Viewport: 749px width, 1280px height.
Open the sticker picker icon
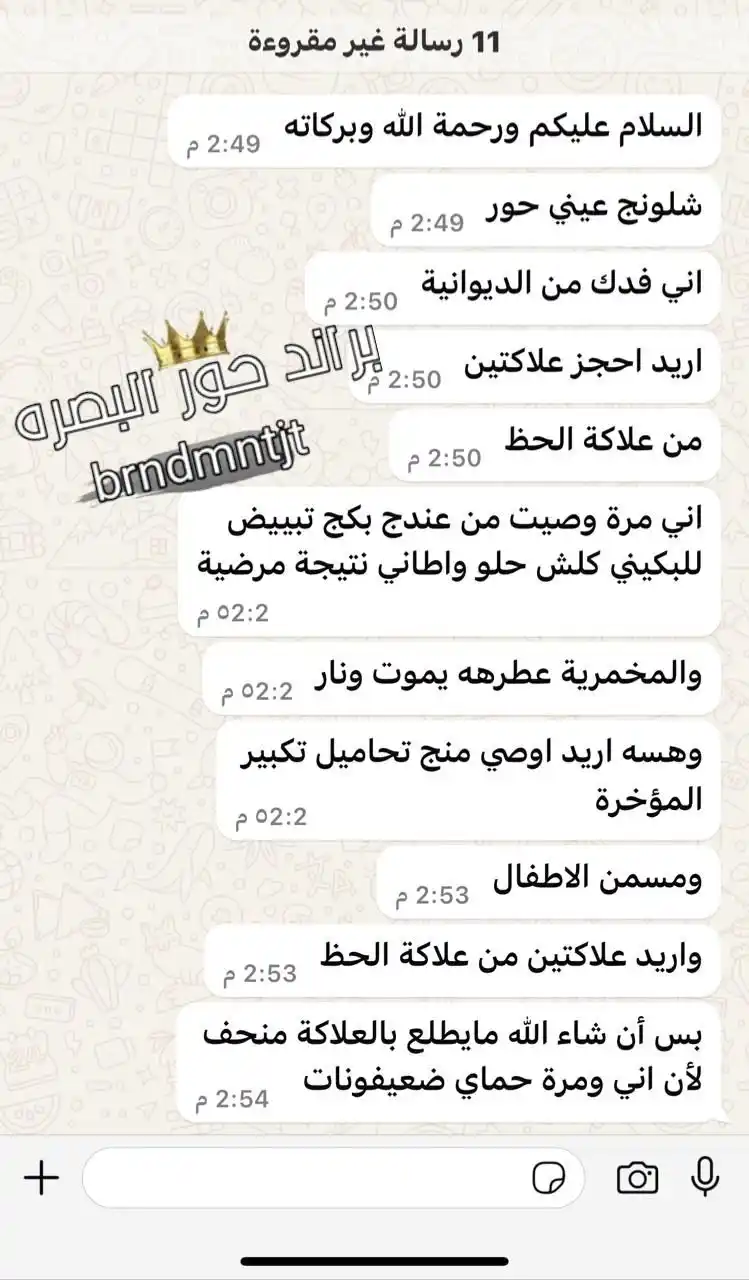(x=548, y=1179)
